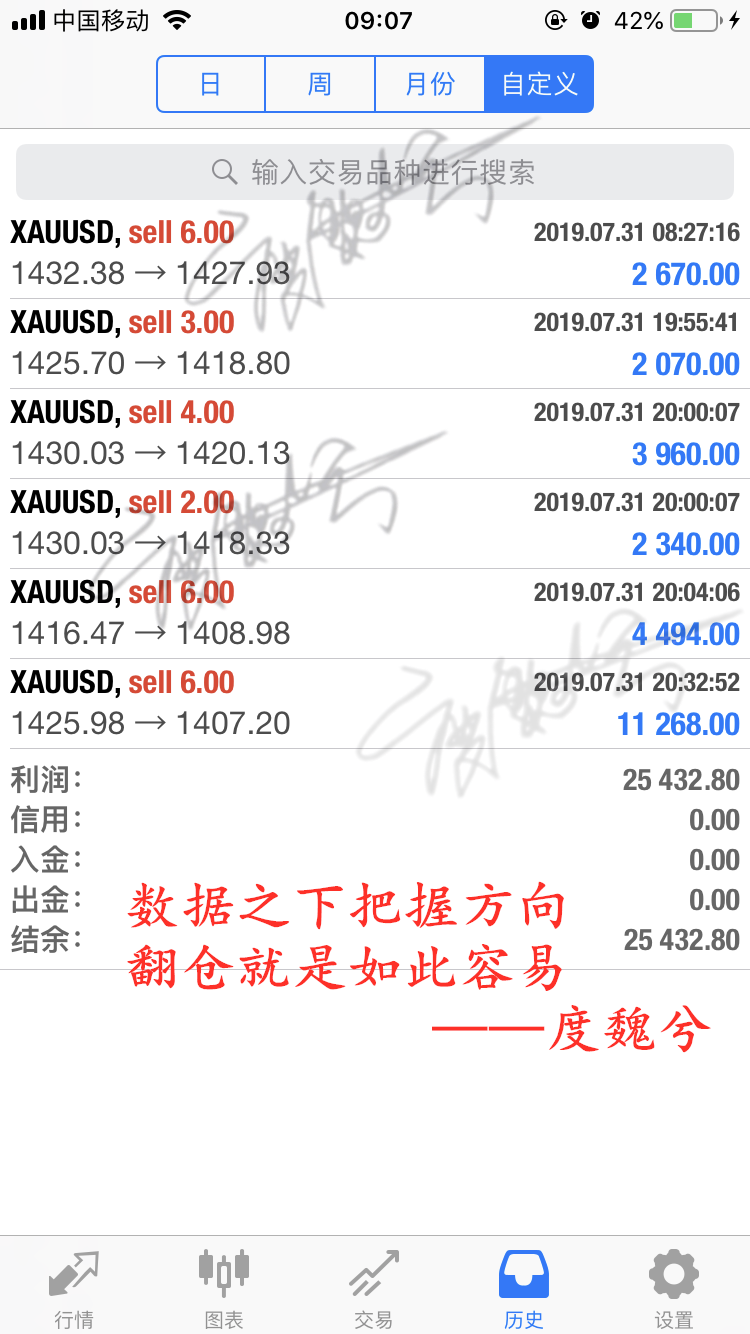The height and width of the screenshot is (1334, 750).
Task: Tap the 输入交易品种进行搜索 search field
Action: point(375,172)
